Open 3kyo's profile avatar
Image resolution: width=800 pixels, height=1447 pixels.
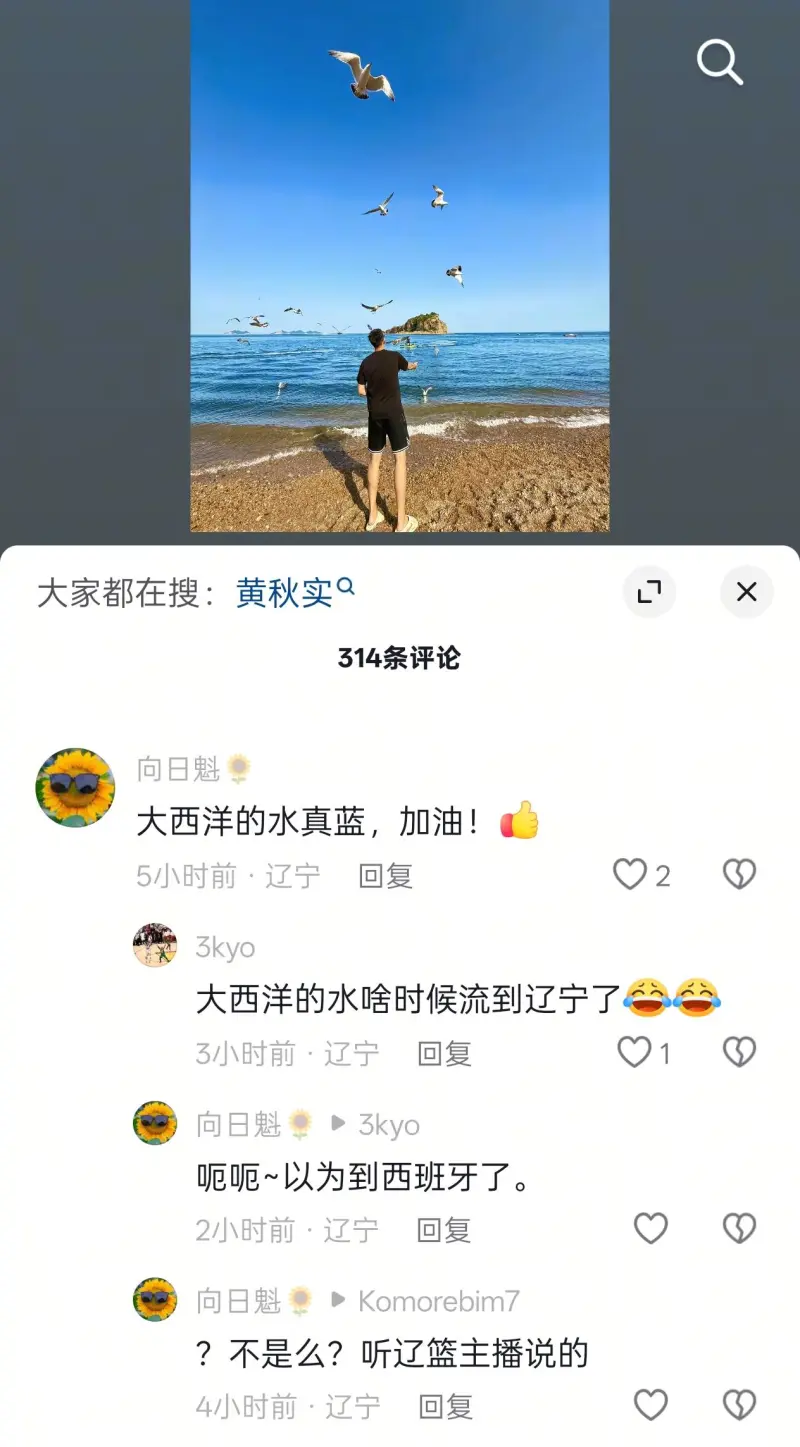pos(155,945)
